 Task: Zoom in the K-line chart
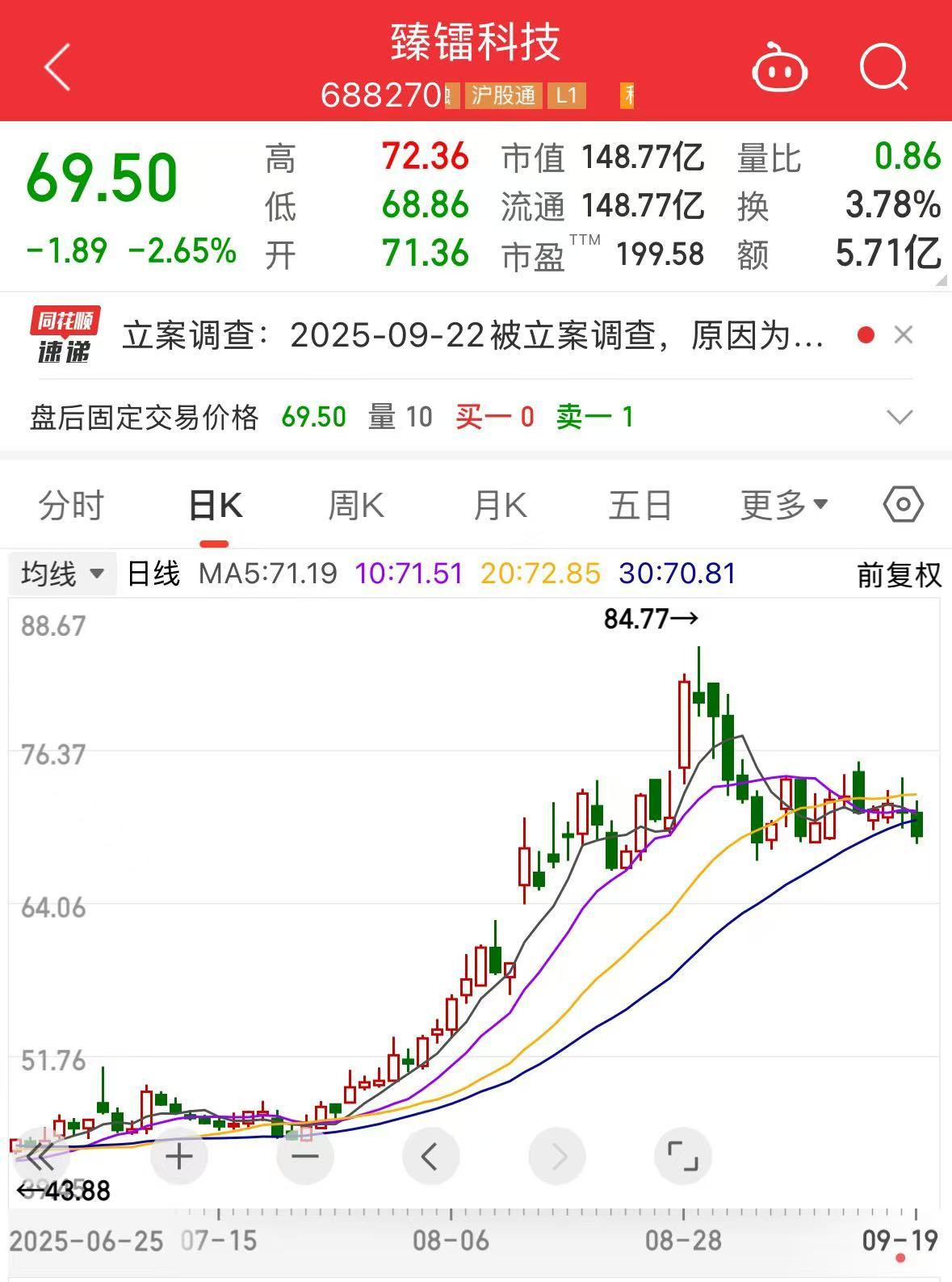click(x=179, y=1157)
